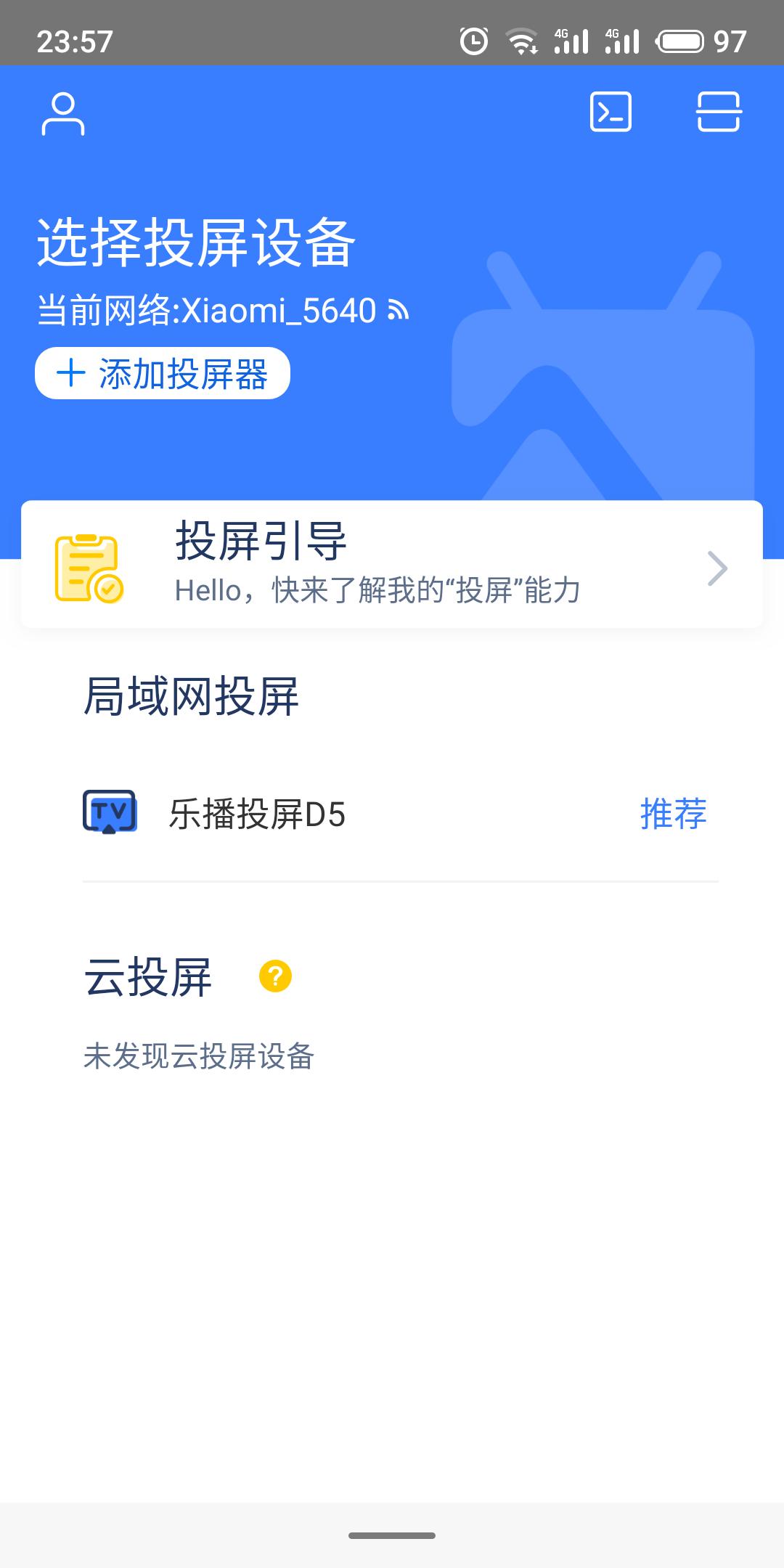Click the plus icon on 添加投屏器 pill
Screen dimensions: 784x1568
pyautogui.click(x=70, y=372)
